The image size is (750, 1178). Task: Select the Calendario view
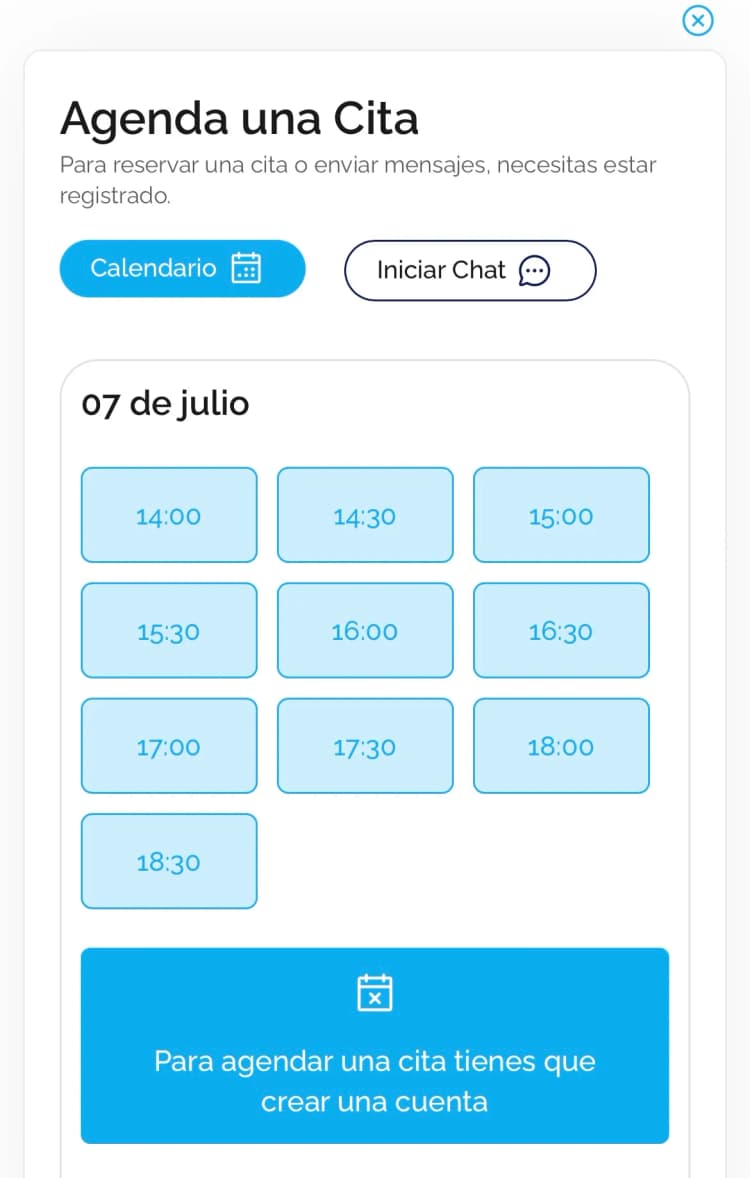[155, 268]
